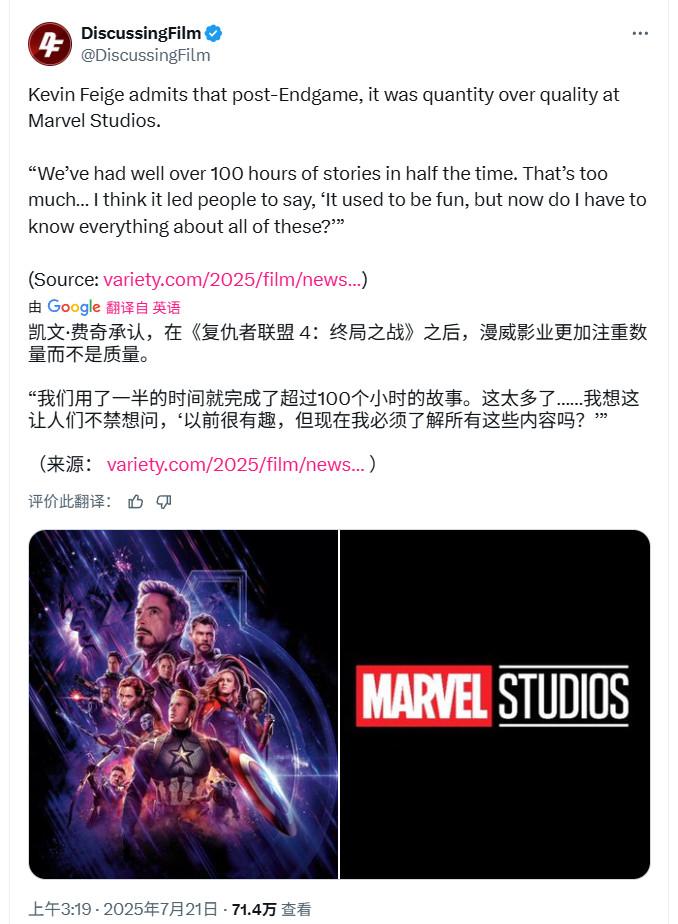678x924 pixels.
Task: Open the Marvel Studios logo image
Action: point(495,704)
